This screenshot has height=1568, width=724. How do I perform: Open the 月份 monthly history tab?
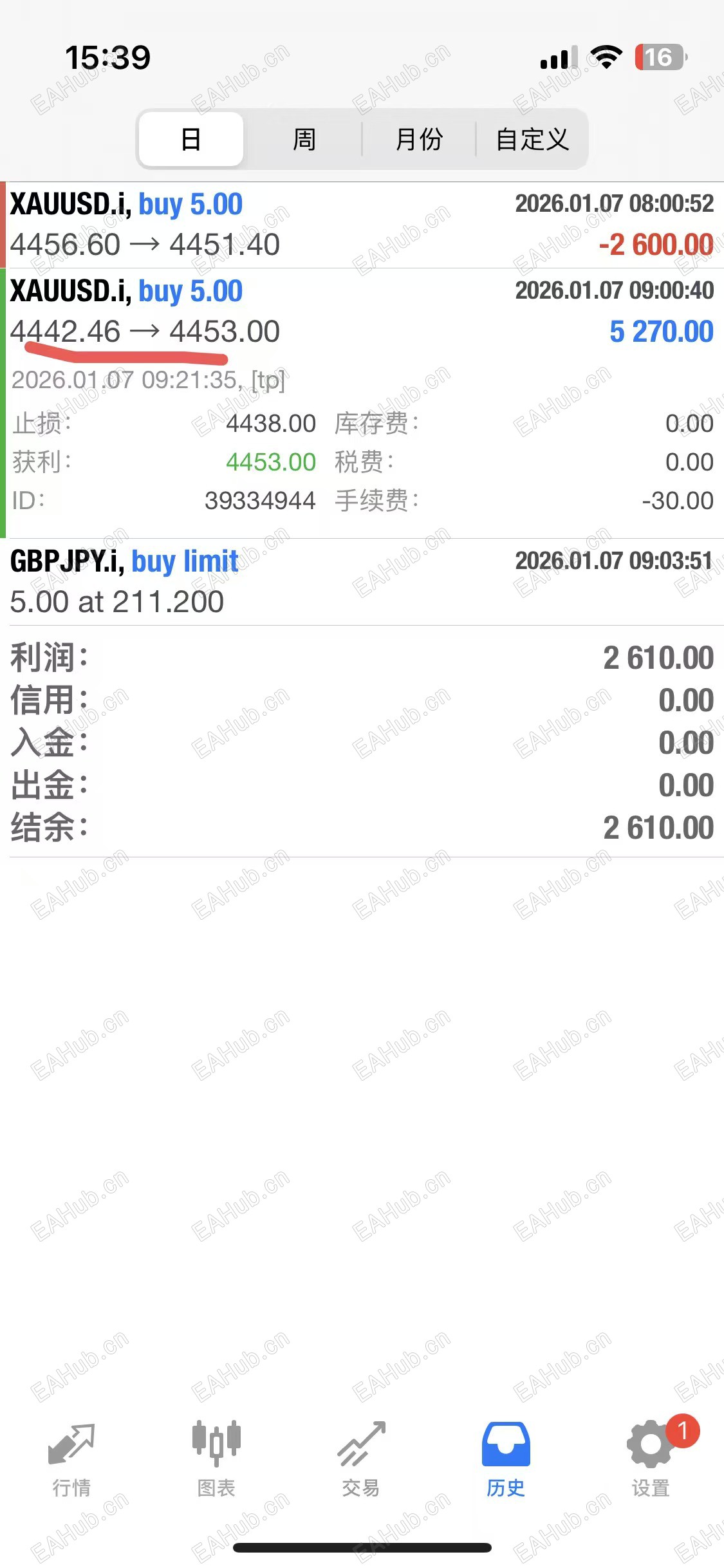pos(418,139)
